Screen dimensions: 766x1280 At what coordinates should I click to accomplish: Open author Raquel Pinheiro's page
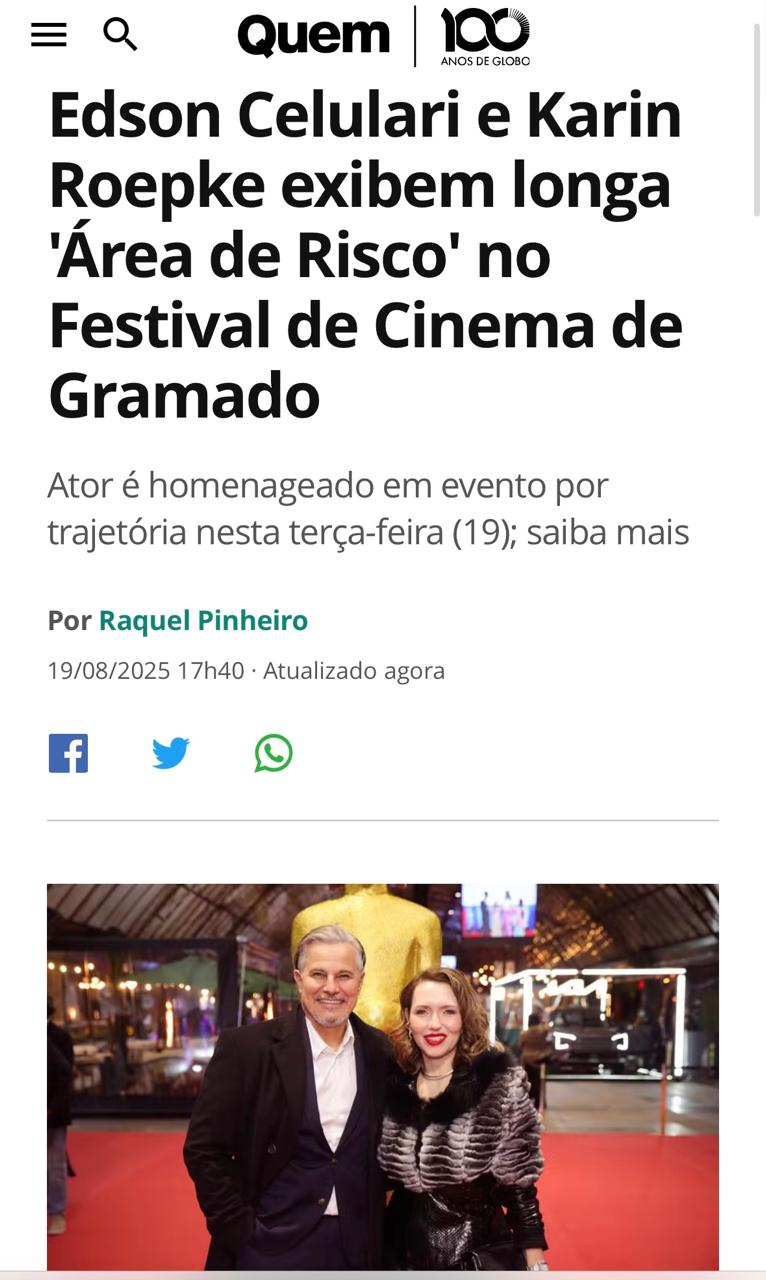click(203, 621)
